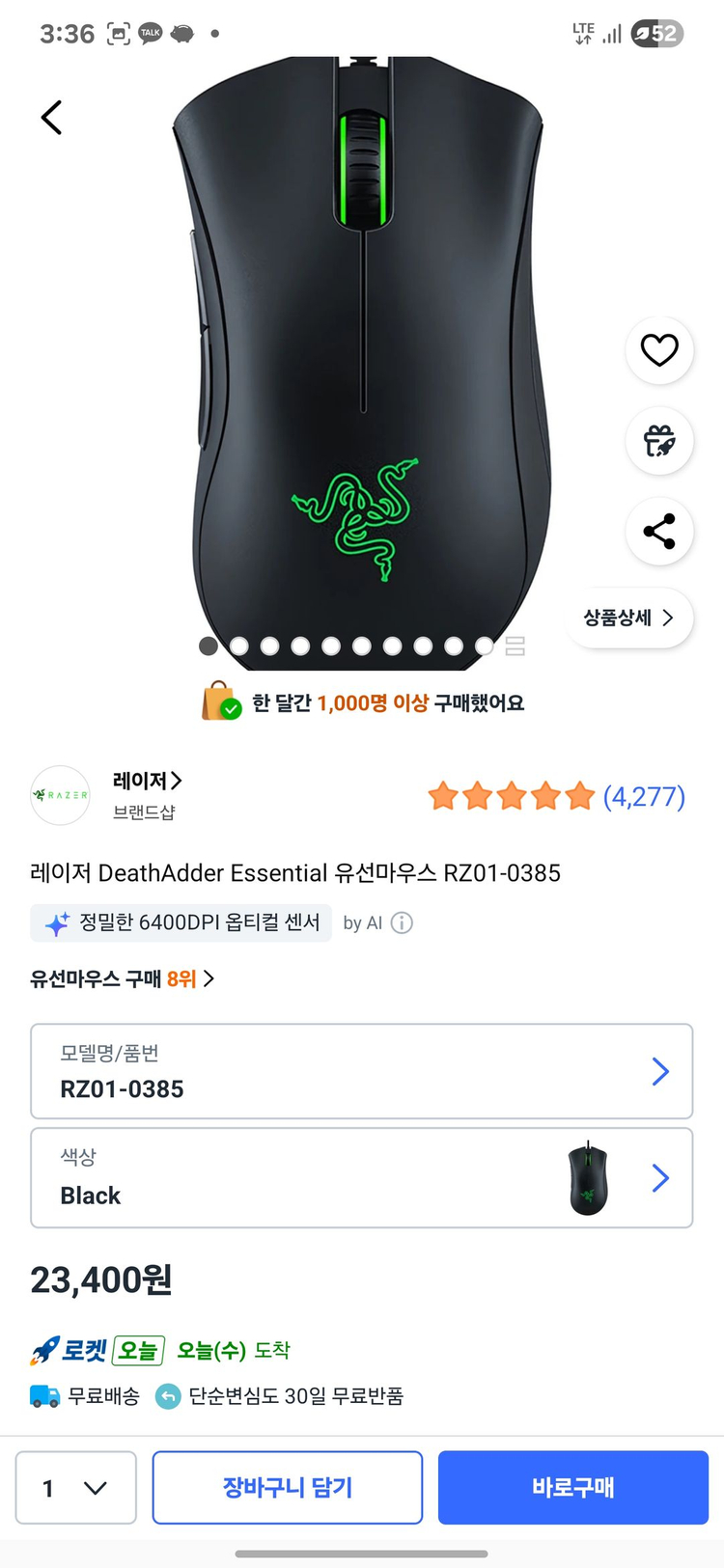The image size is (724, 1568).
Task: Share this product via the share icon
Action: point(659,531)
